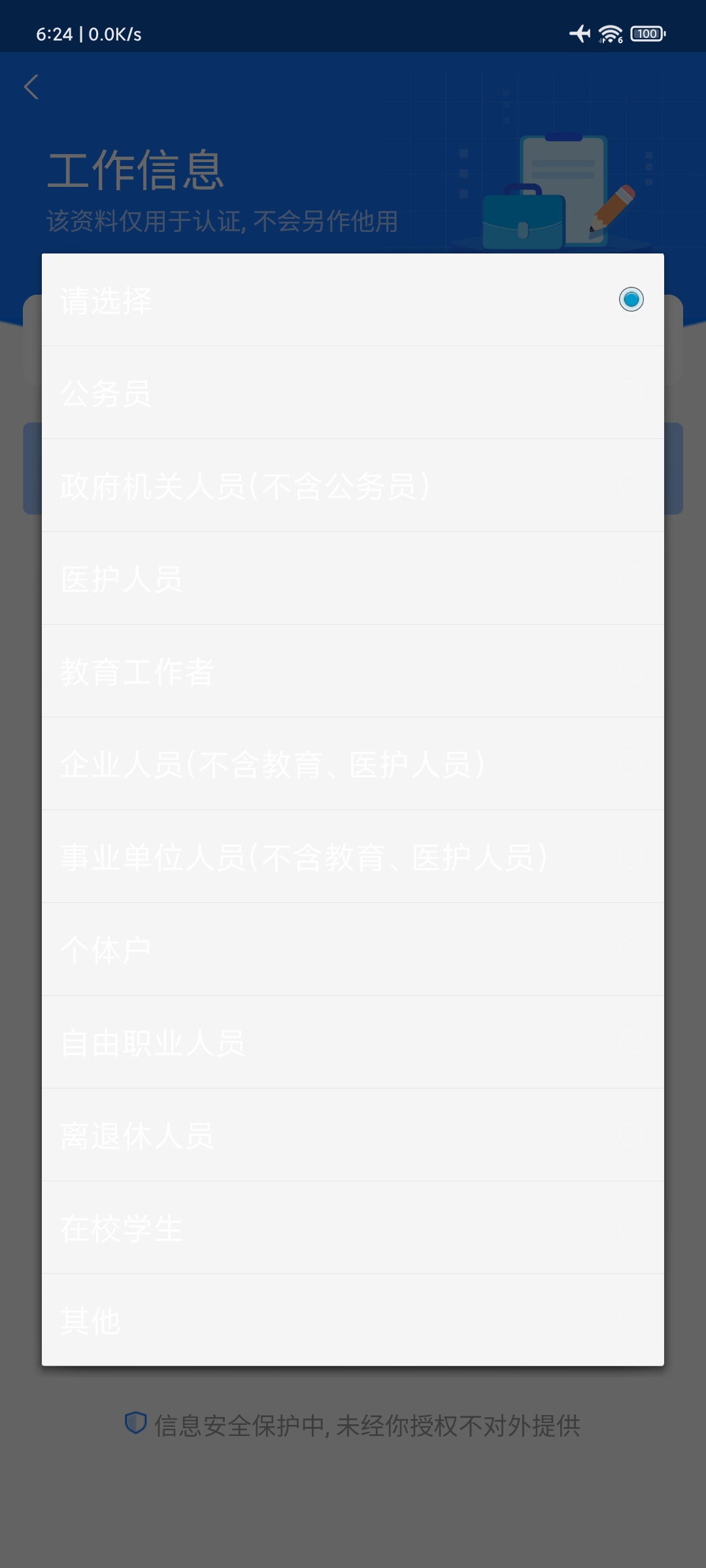Pick 自由职业人员
The image size is (706, 1568).
coord(353,1042)
